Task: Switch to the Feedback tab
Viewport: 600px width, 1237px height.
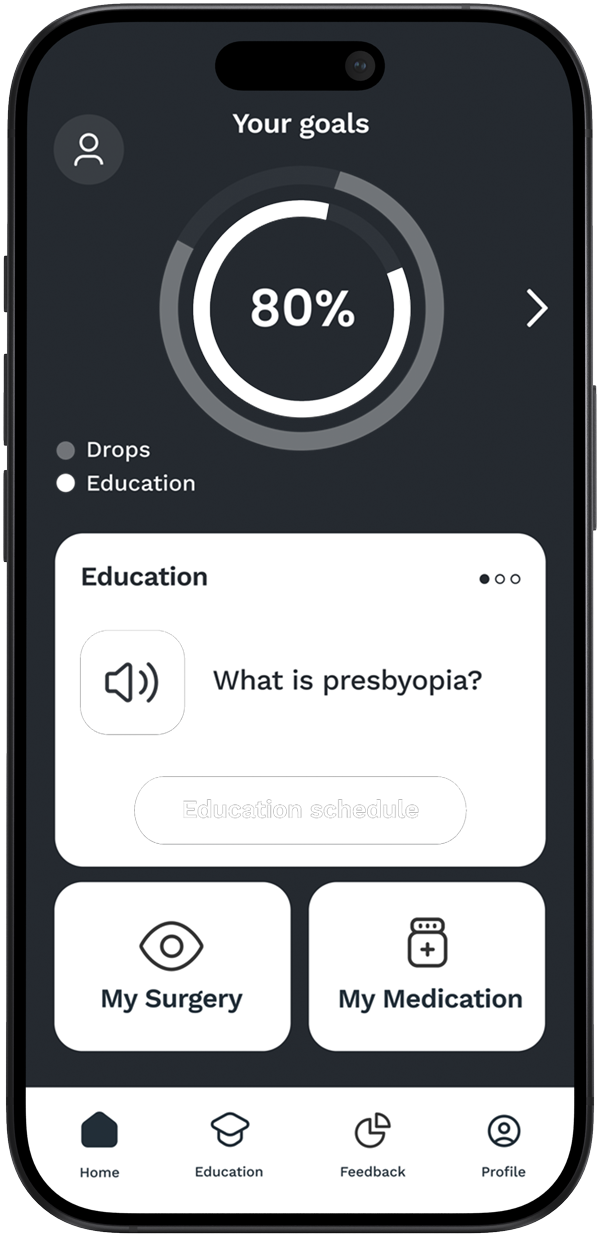Action: point(372,1144)
